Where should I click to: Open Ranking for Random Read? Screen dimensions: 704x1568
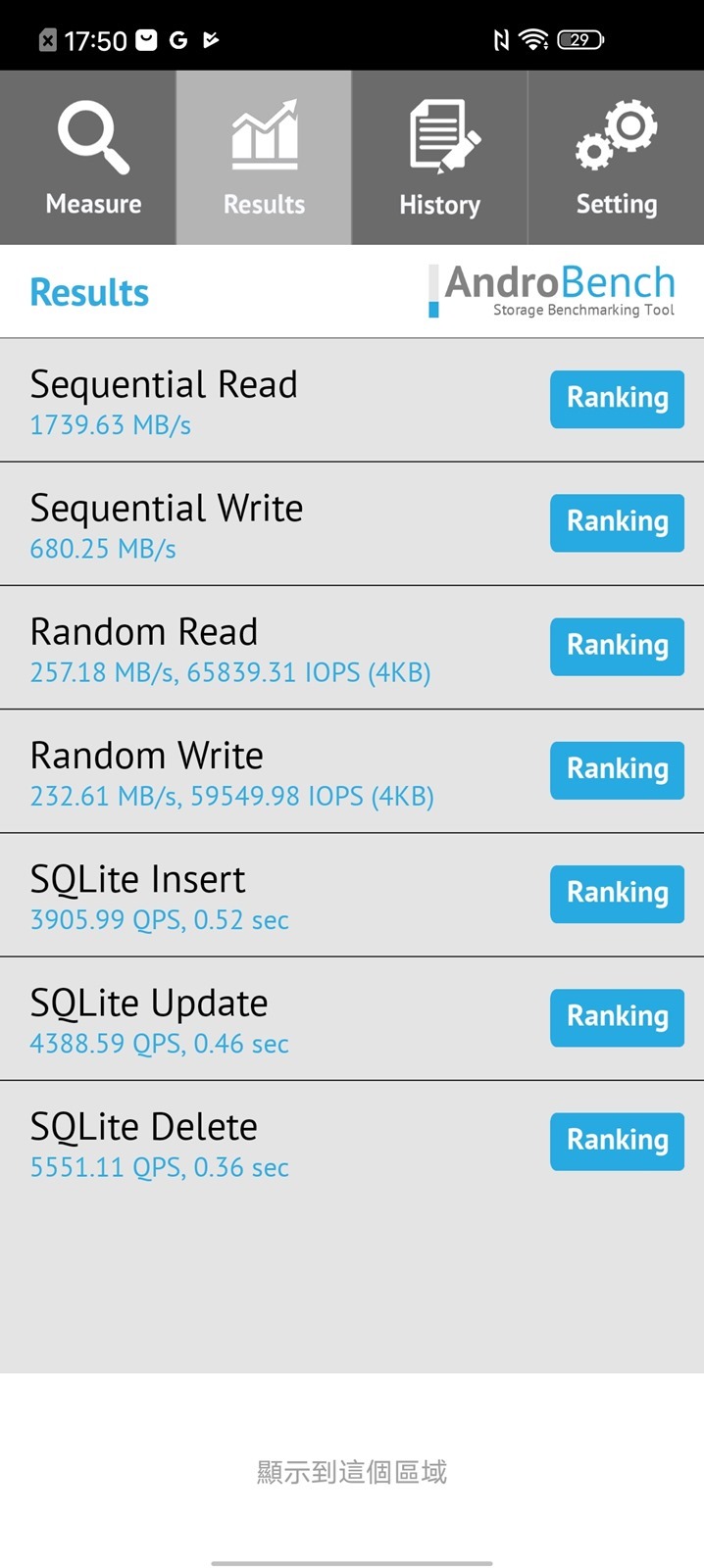[617, 646]
